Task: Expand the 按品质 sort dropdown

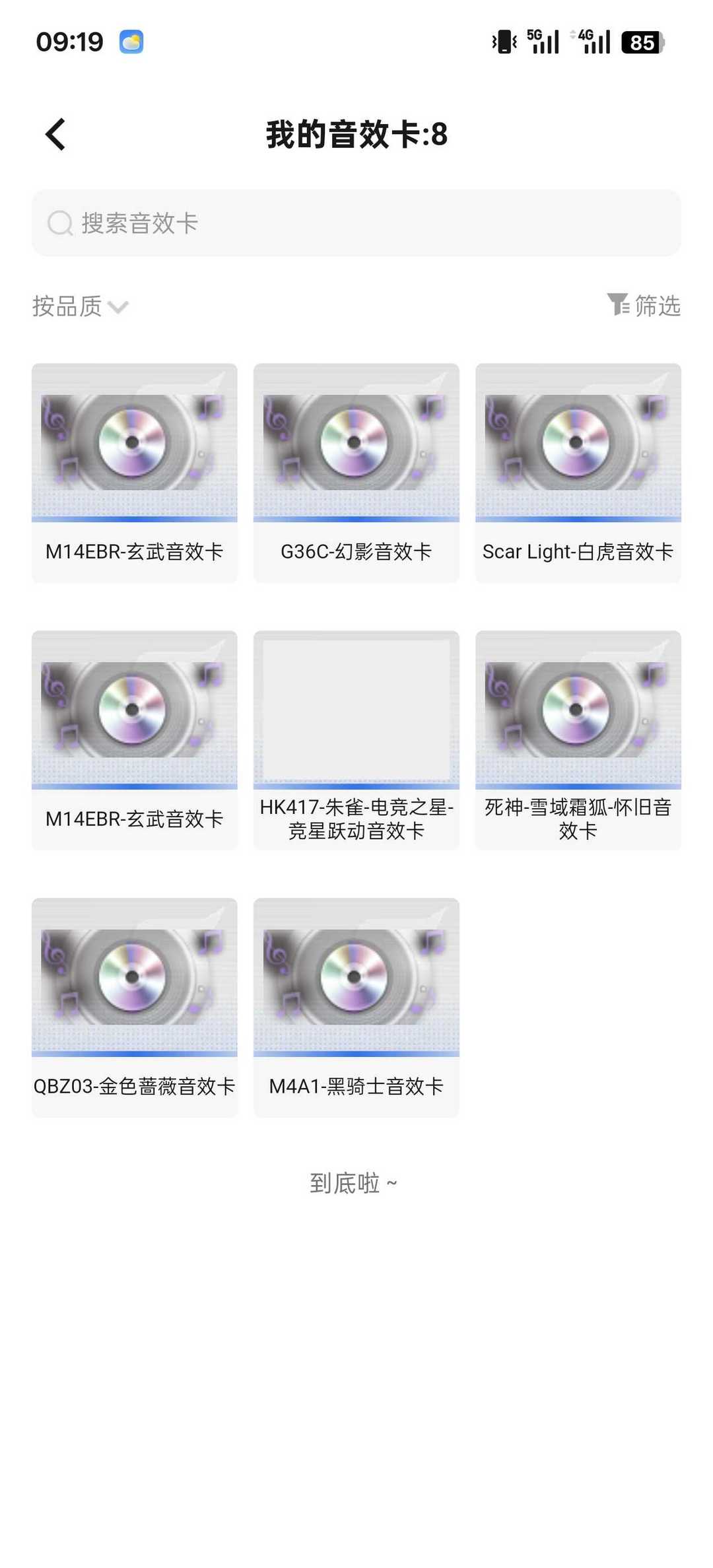Action: pyautogui.click(x=80, y=306)
